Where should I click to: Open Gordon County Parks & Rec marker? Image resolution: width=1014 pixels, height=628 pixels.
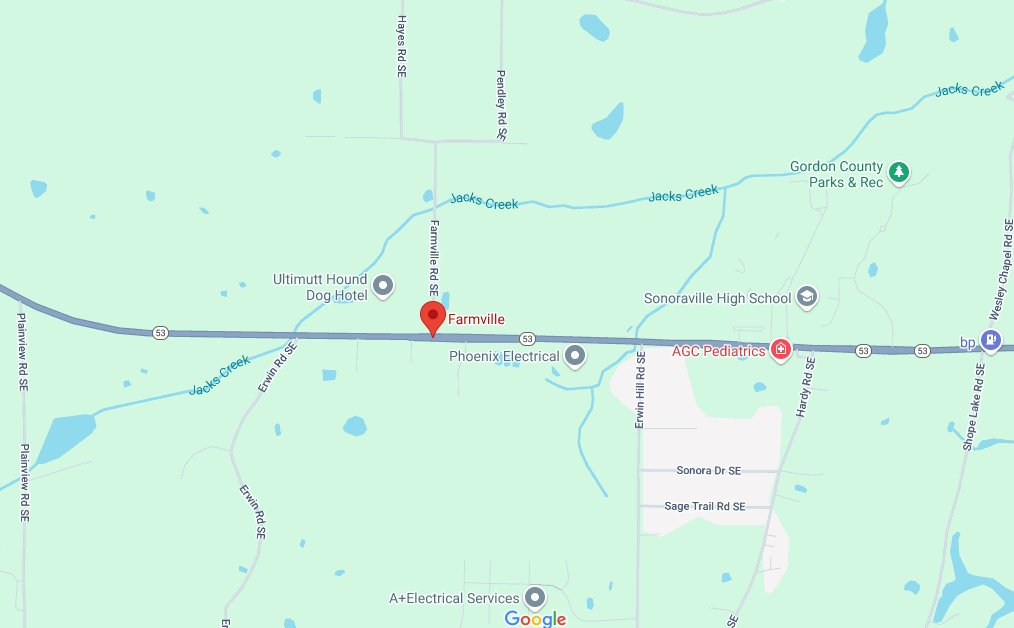(x=899, y=173)
